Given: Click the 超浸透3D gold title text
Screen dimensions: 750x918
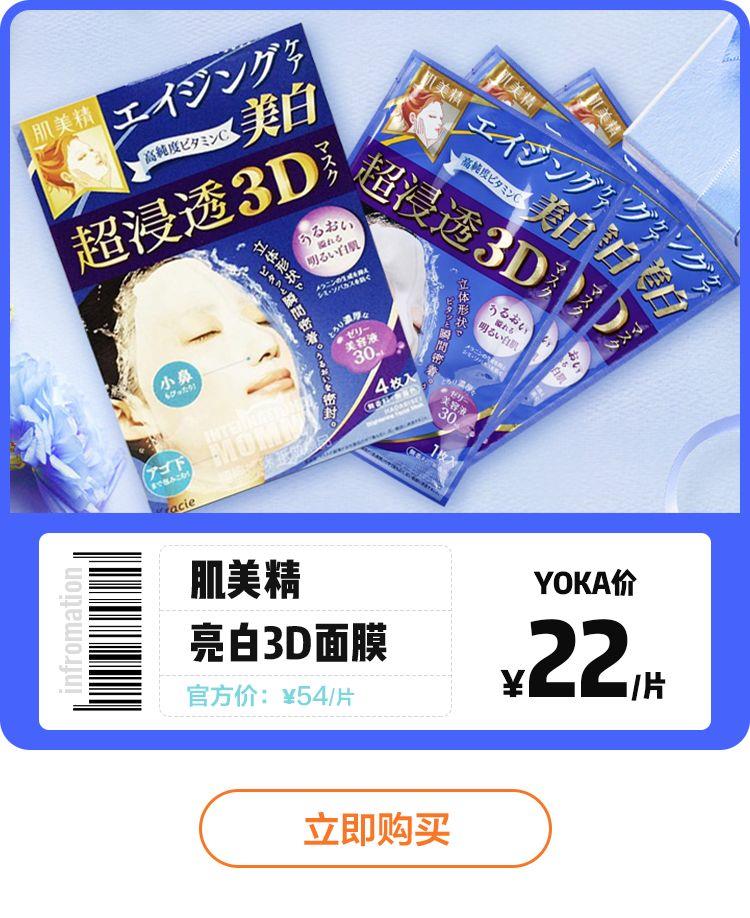Looking at the screenshot, I should pos(190,196).
